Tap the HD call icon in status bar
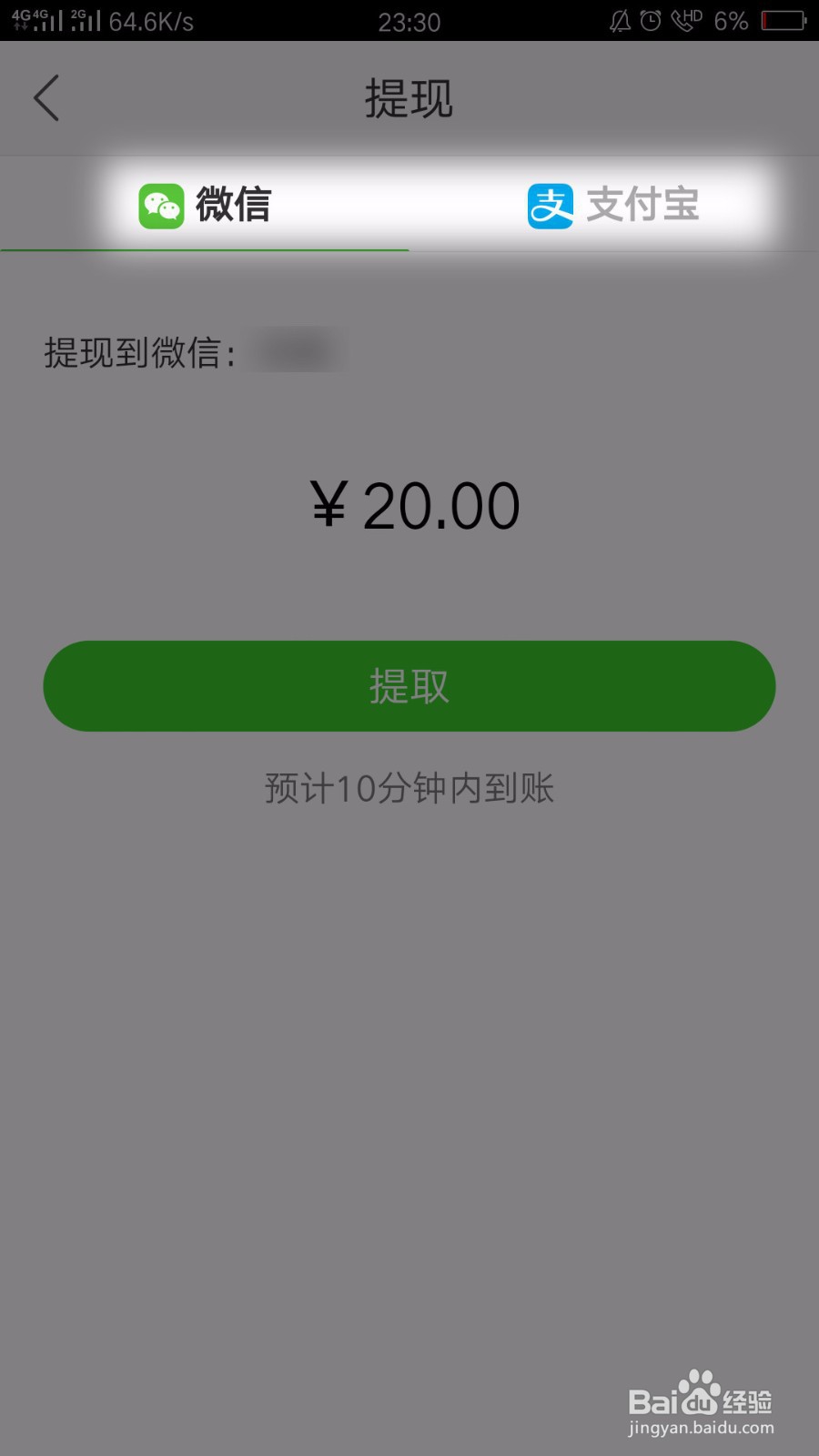The height and width of the screenshot is (1456, 819). click(685, 22)
